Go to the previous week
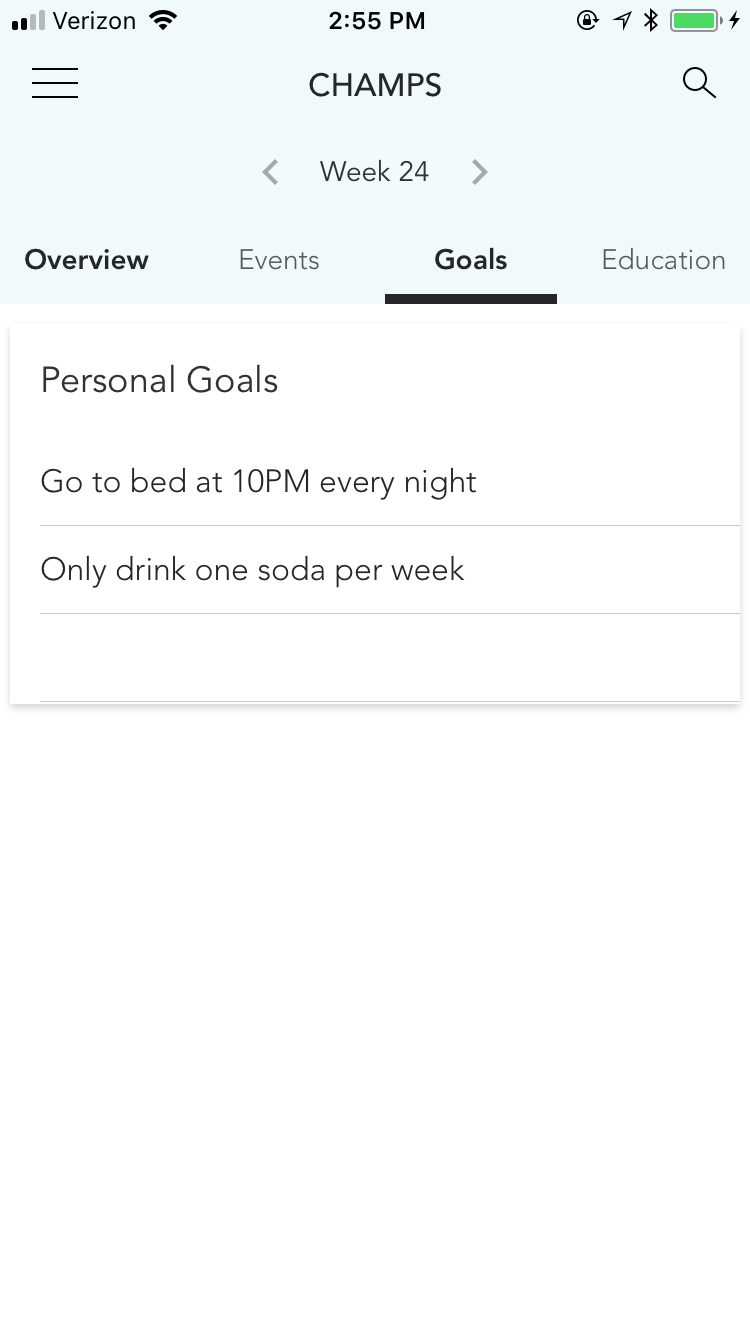Viewport: 750px width, 1334px height. point(270,172)
